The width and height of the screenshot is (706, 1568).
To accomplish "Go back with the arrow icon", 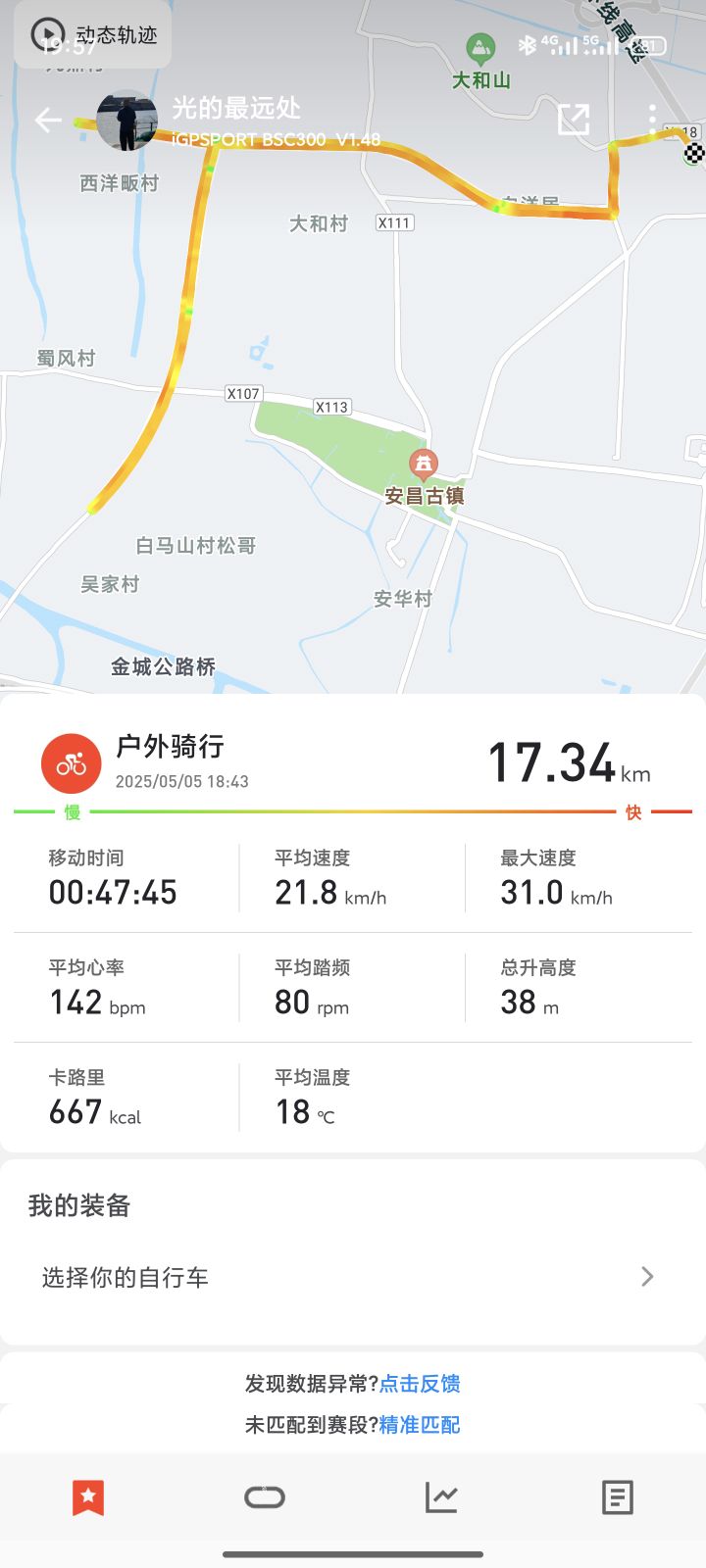I will coord(48,121).
